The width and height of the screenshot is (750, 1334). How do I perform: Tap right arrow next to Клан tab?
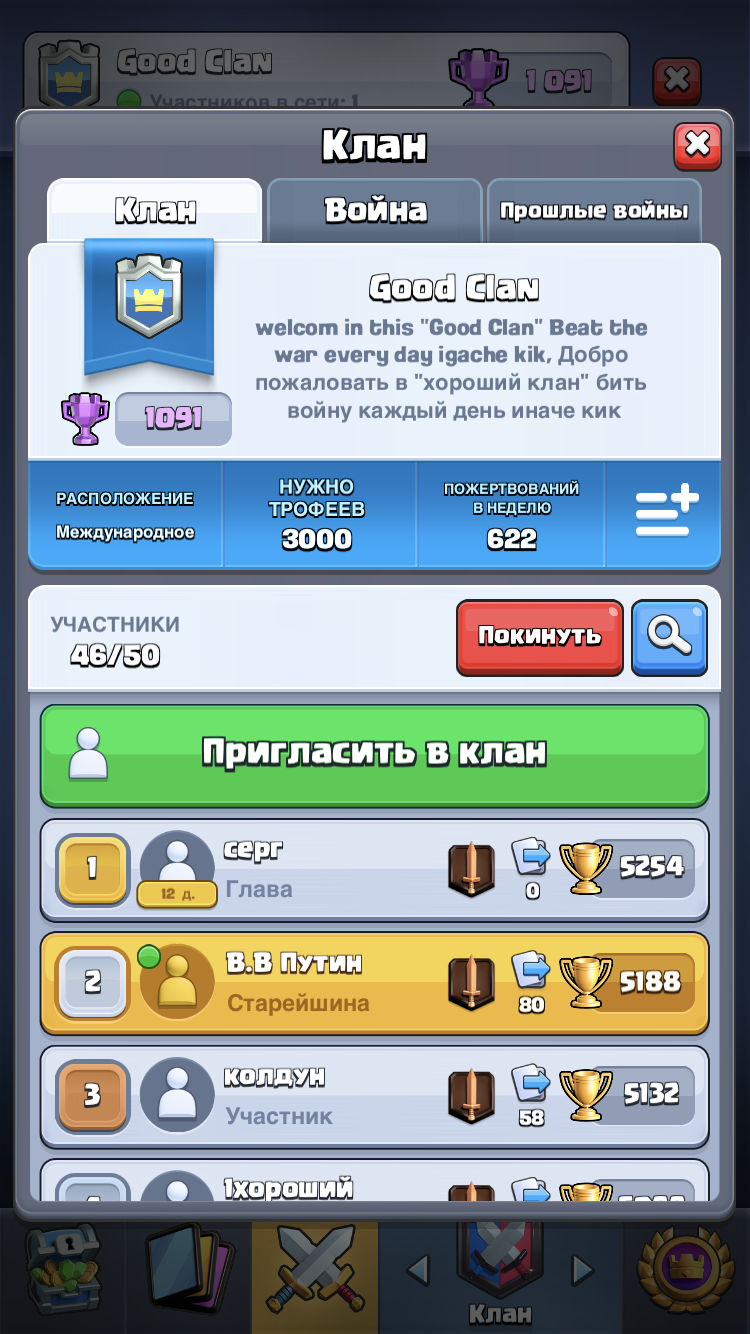coord(582,1270)
